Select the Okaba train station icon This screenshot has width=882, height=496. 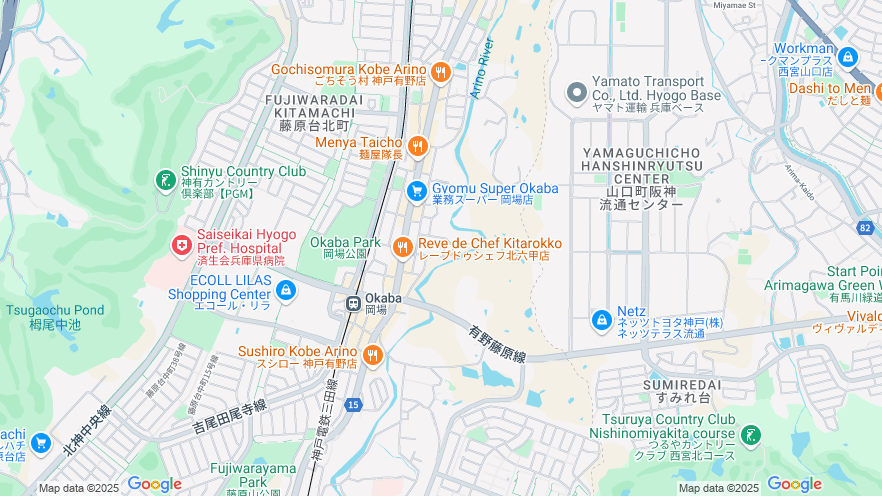tap(353, 303)
